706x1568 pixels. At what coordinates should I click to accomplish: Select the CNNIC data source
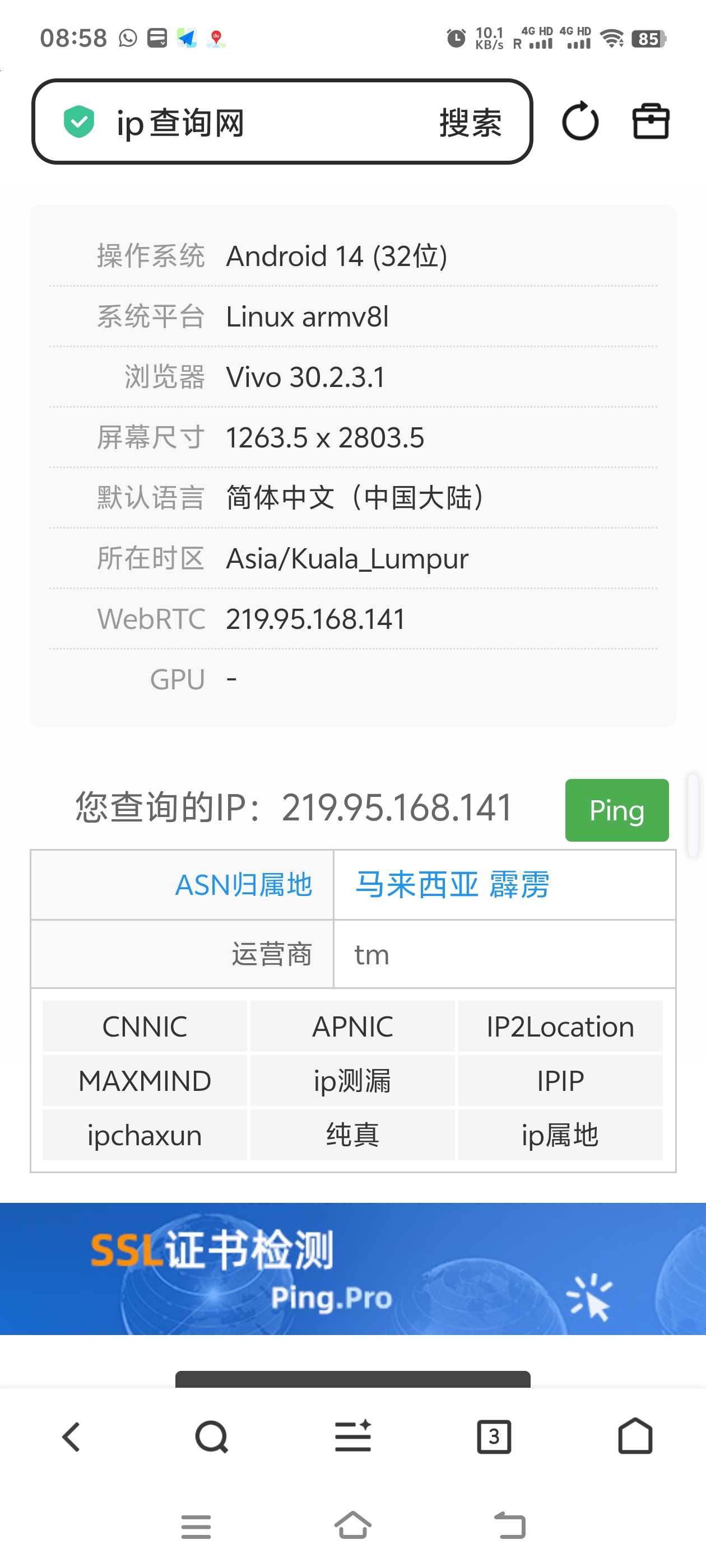point(145,1027)
